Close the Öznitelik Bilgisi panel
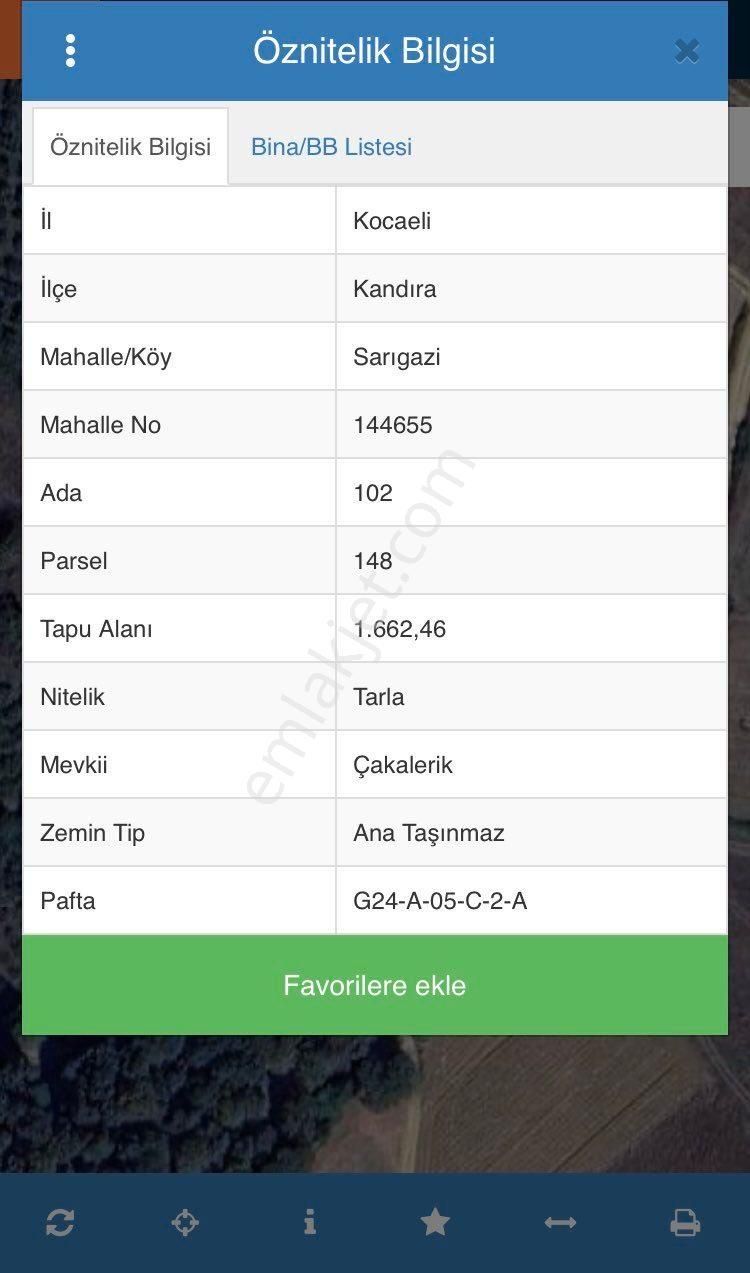 coord(687,50)
